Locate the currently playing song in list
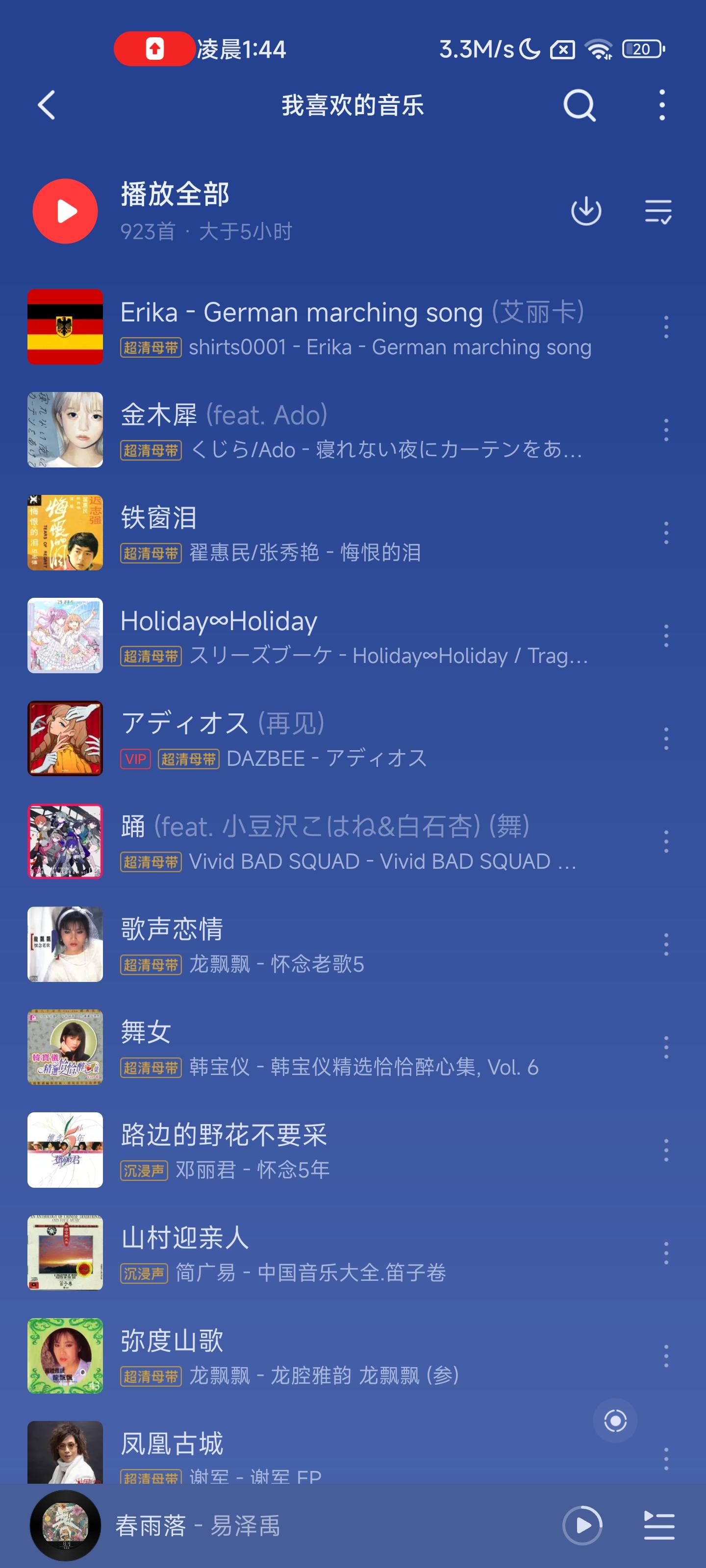Screen dimensions: 706x1568 point(615,1421)
